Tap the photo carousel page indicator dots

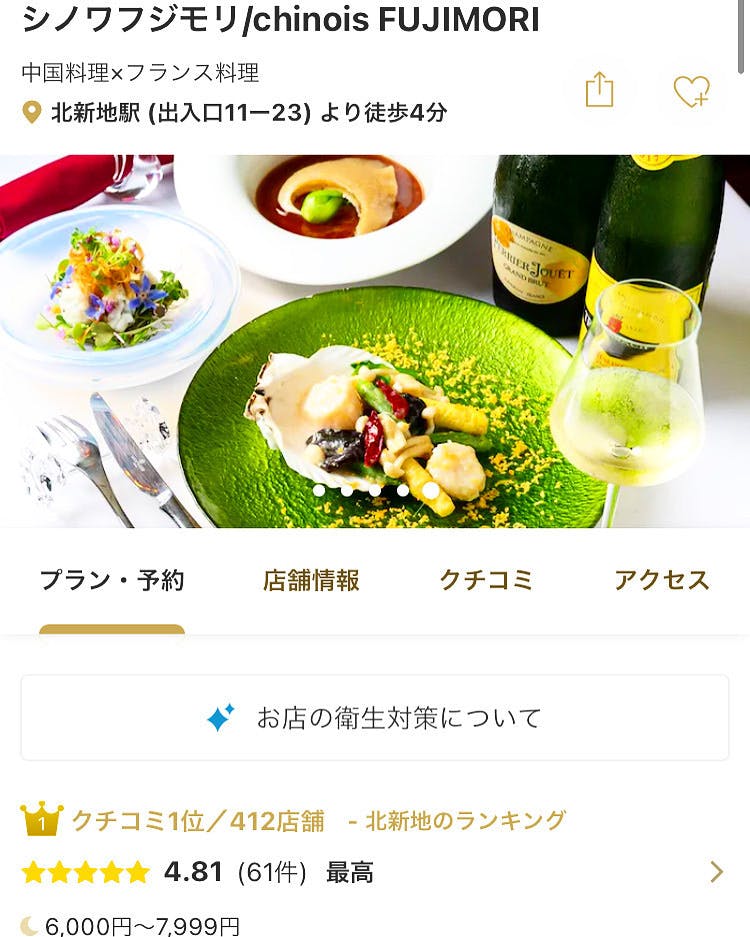(375, 490)
